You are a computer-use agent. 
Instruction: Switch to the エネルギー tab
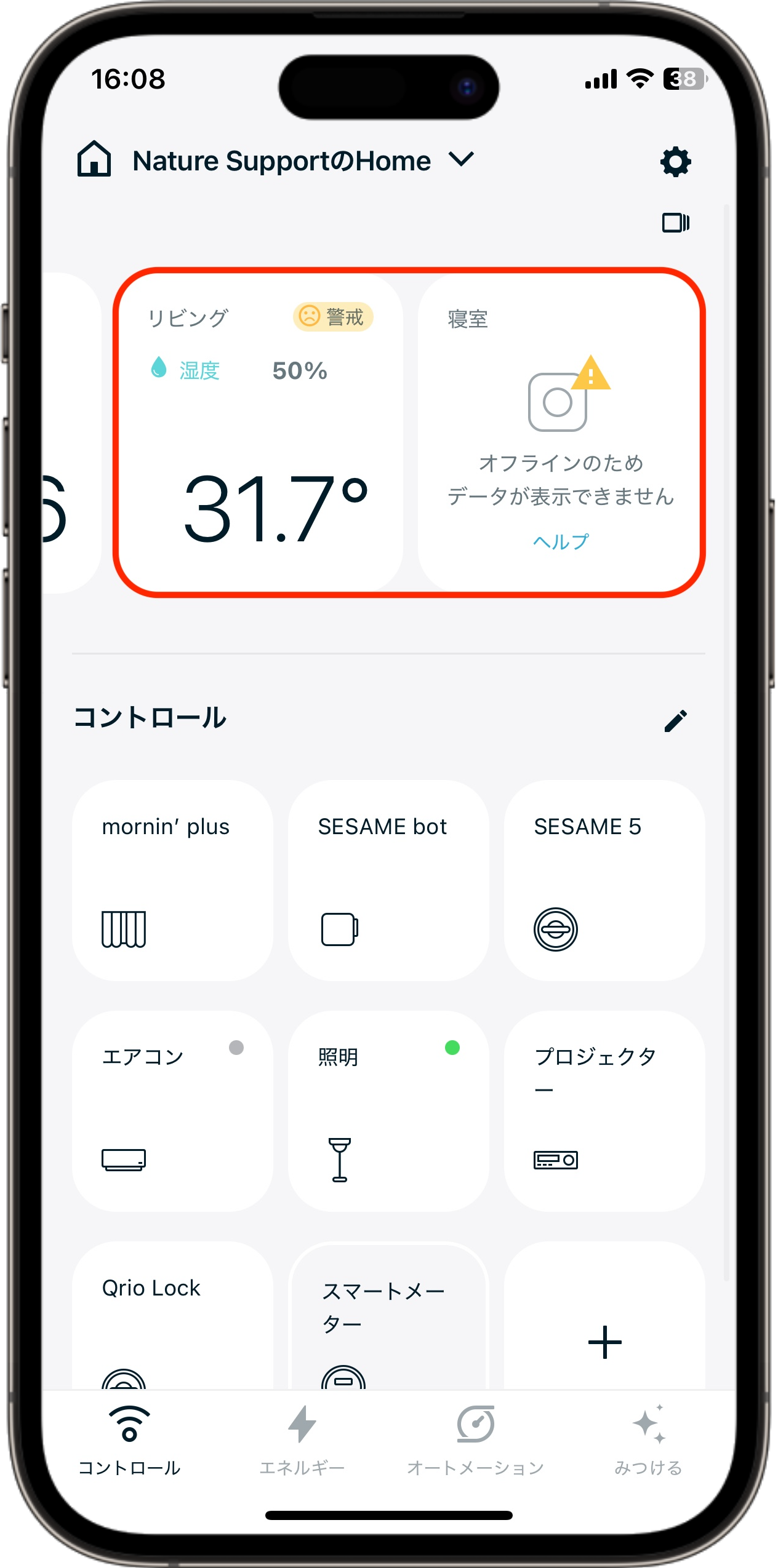(302, 1440)
